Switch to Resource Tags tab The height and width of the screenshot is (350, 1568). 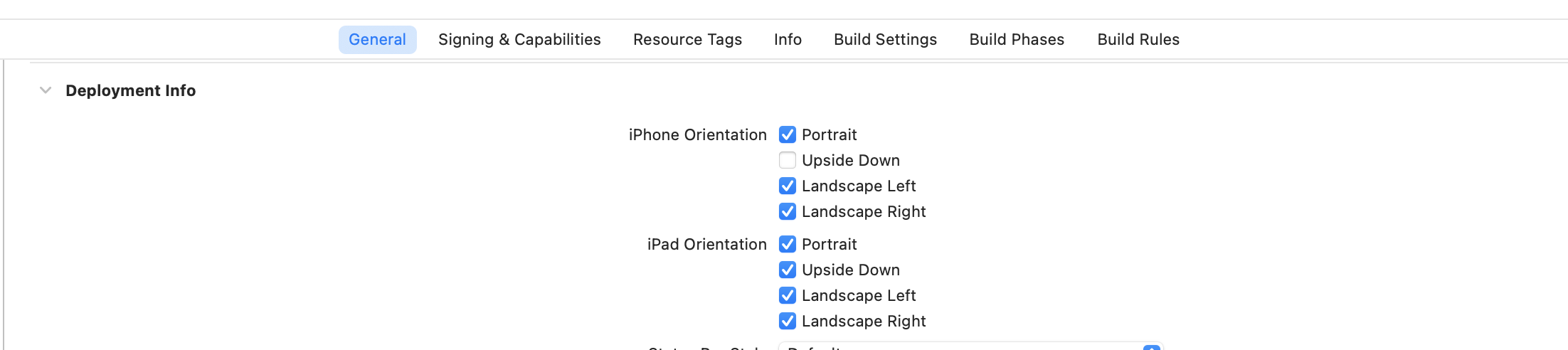[x=687, y=40]
